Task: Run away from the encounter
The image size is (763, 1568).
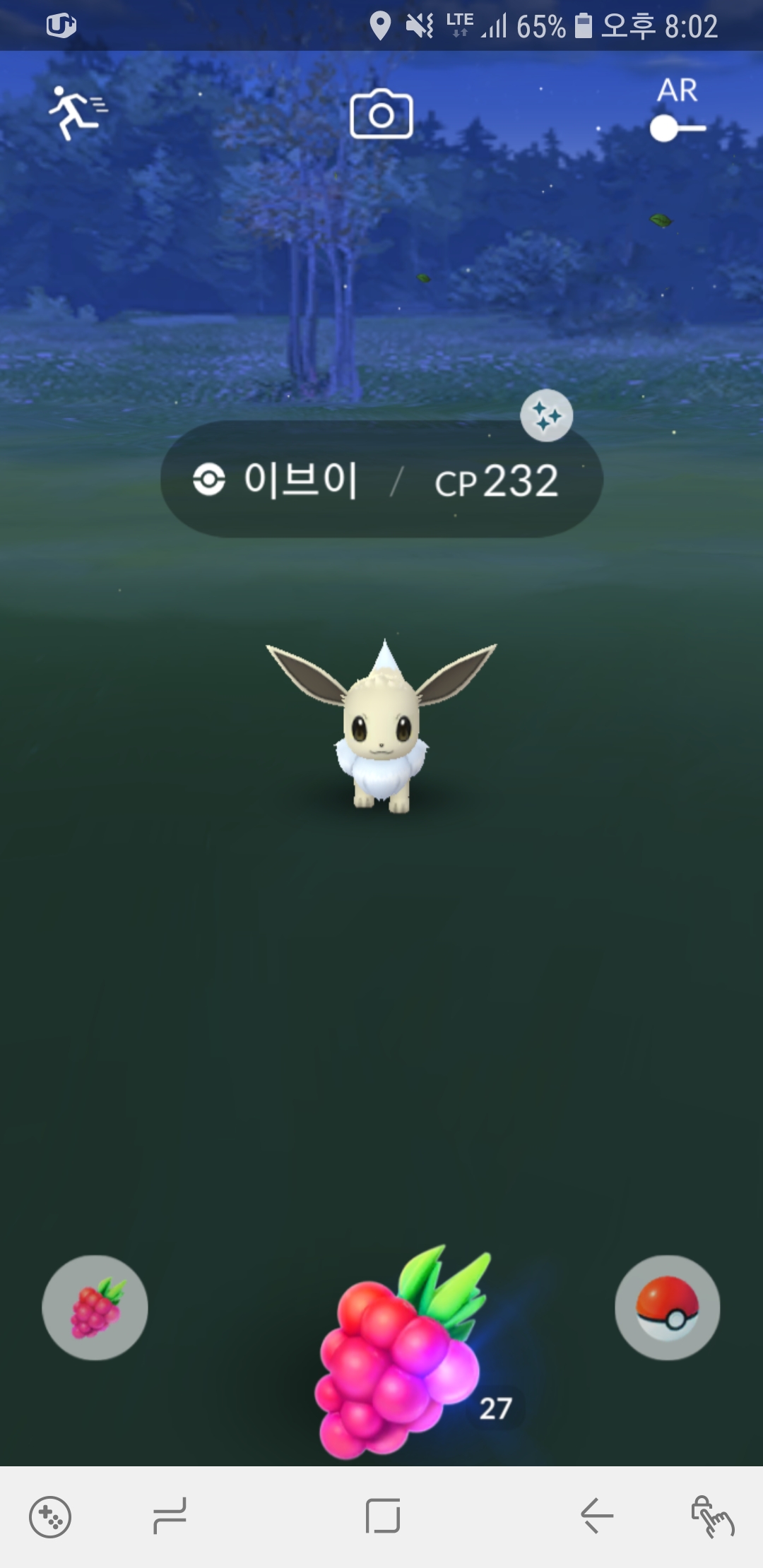Action: (76, 113)
